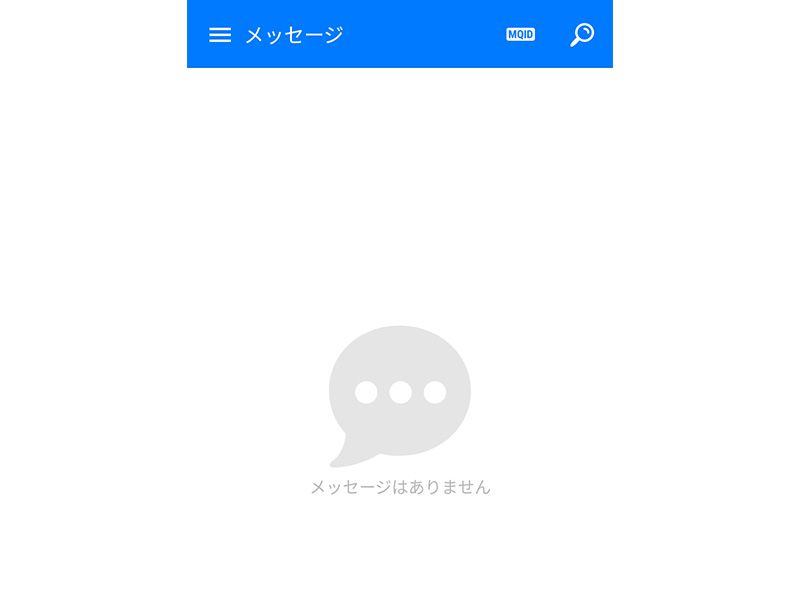Tap the MQID icon
This screenshot has width=800, height=600.
pos(520,35)
